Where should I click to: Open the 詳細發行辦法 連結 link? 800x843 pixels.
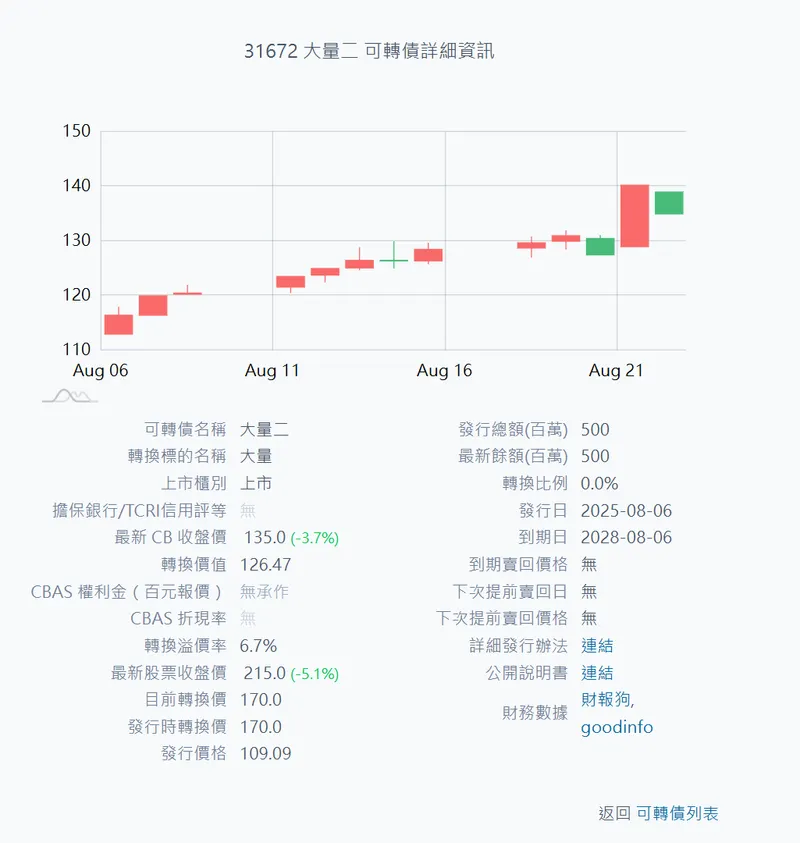[597, 646]
